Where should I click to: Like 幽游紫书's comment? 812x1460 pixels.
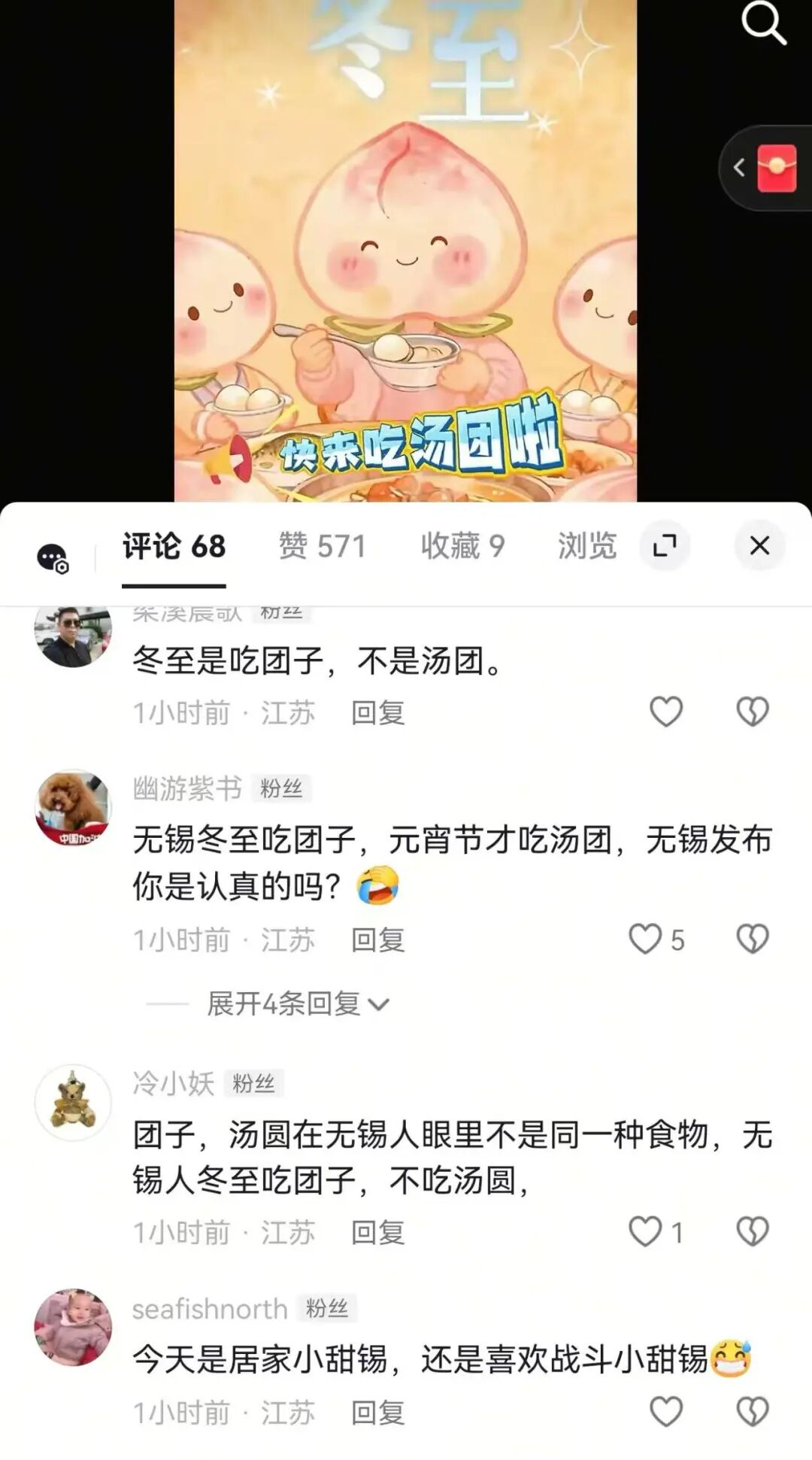click(x=645, y=939)
